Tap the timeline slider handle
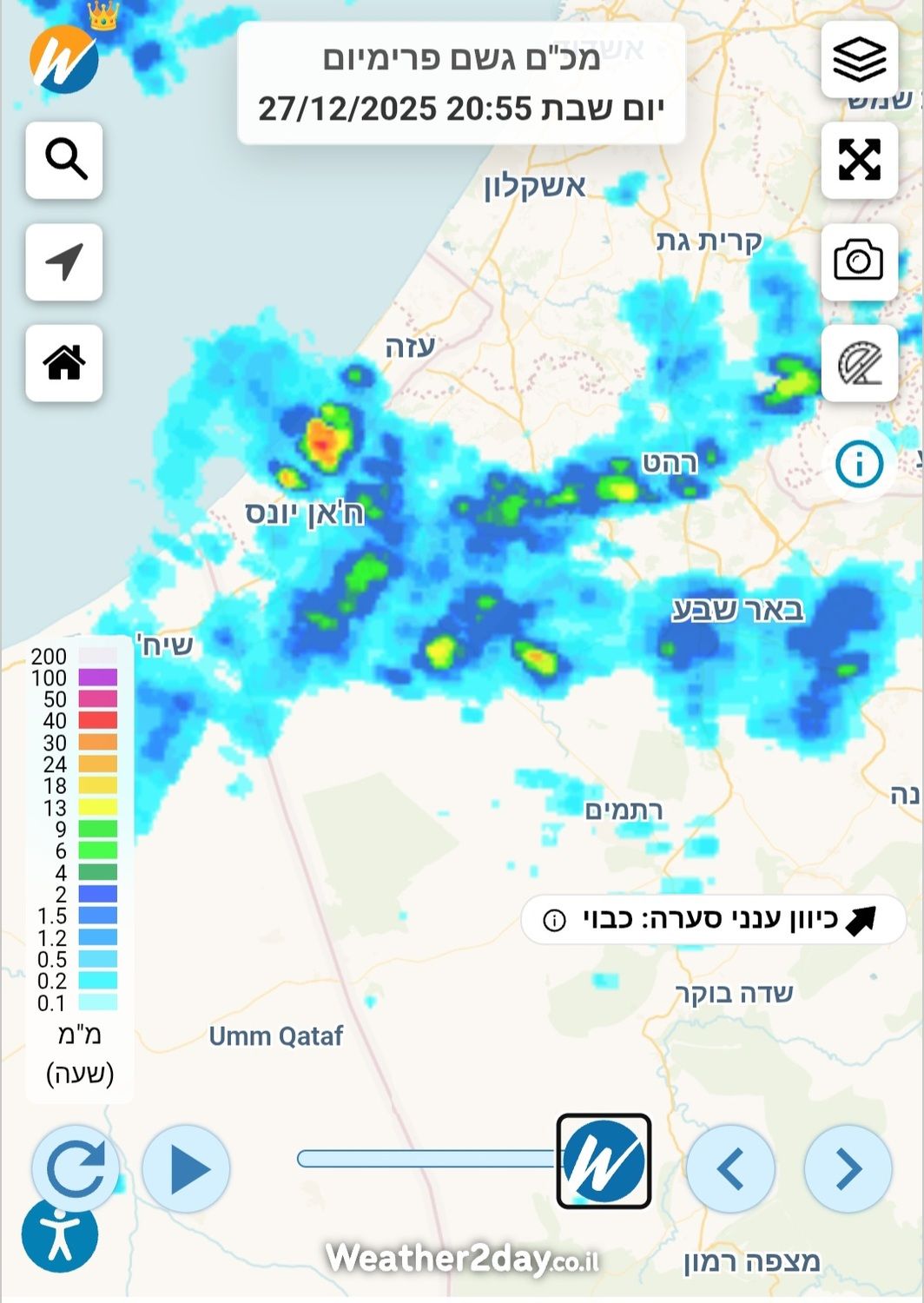 (604, 1161)
